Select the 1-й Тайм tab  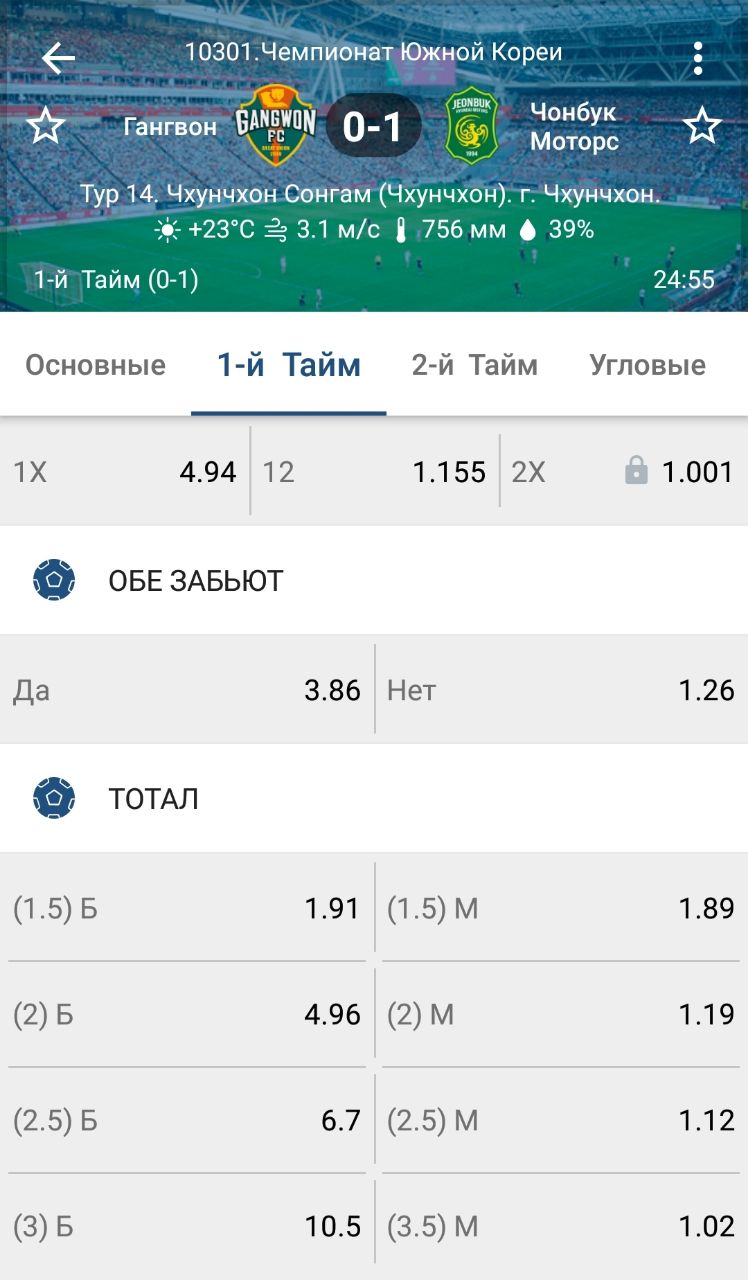tap(289, 365)
